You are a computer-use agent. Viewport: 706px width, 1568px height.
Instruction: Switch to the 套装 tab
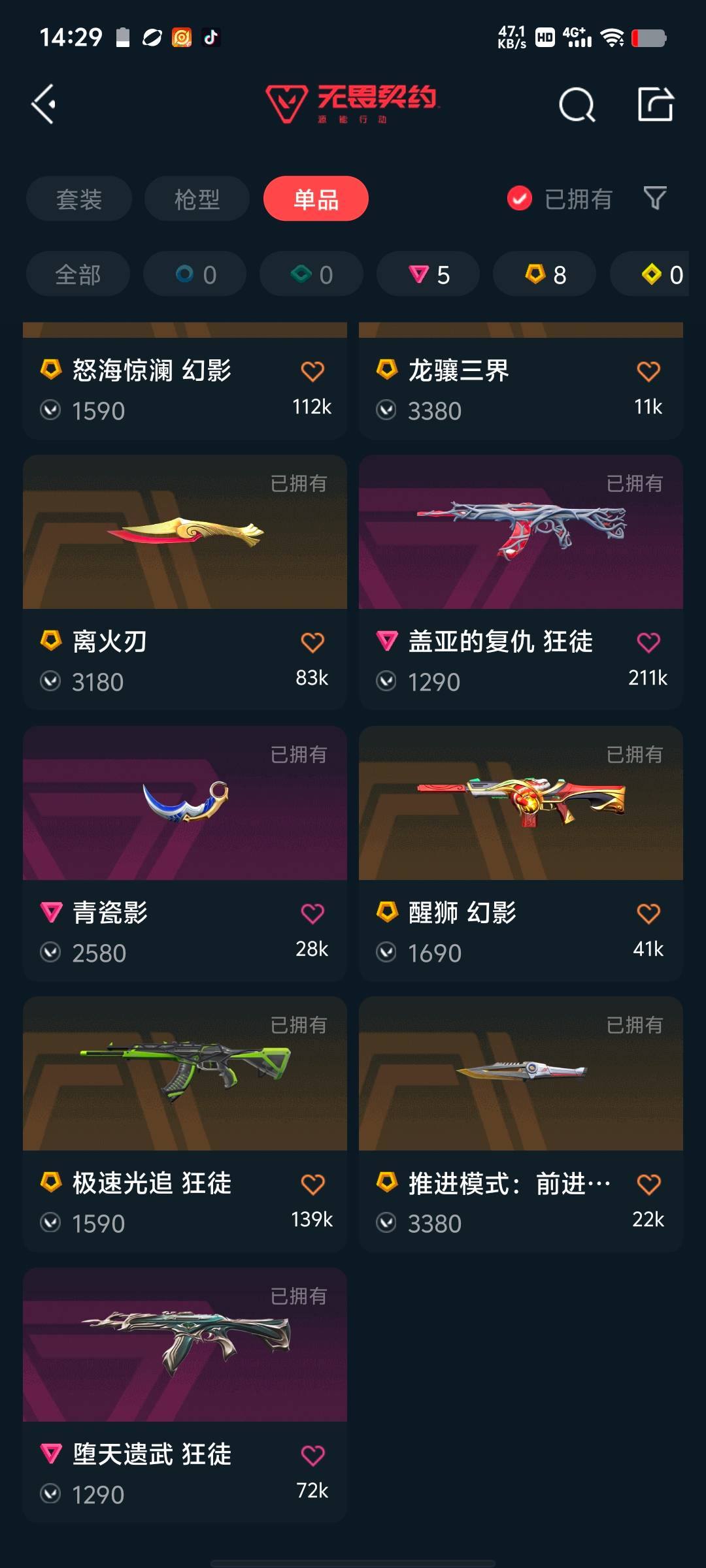pyautogui.click(x=78, y=199)
